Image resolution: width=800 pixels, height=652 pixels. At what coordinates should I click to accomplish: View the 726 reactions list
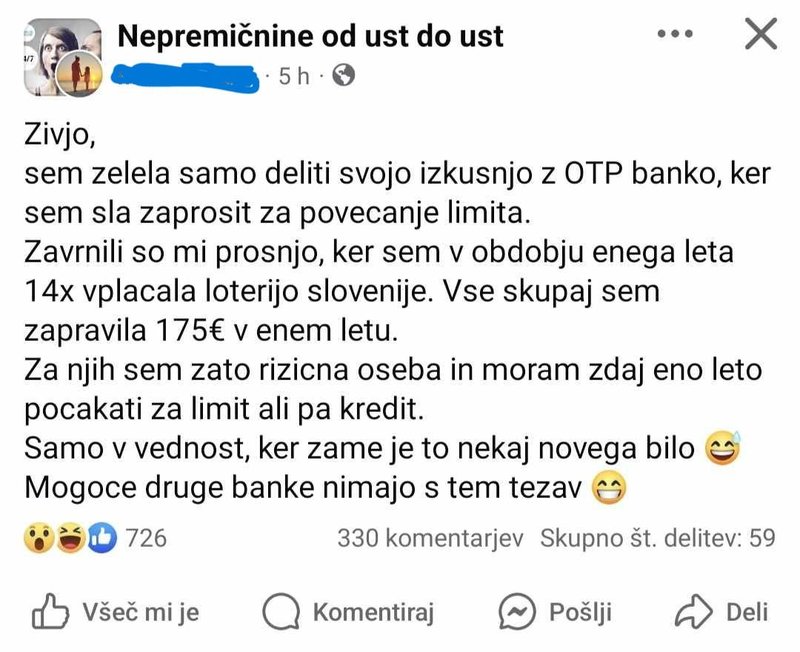tap(95, 538)
